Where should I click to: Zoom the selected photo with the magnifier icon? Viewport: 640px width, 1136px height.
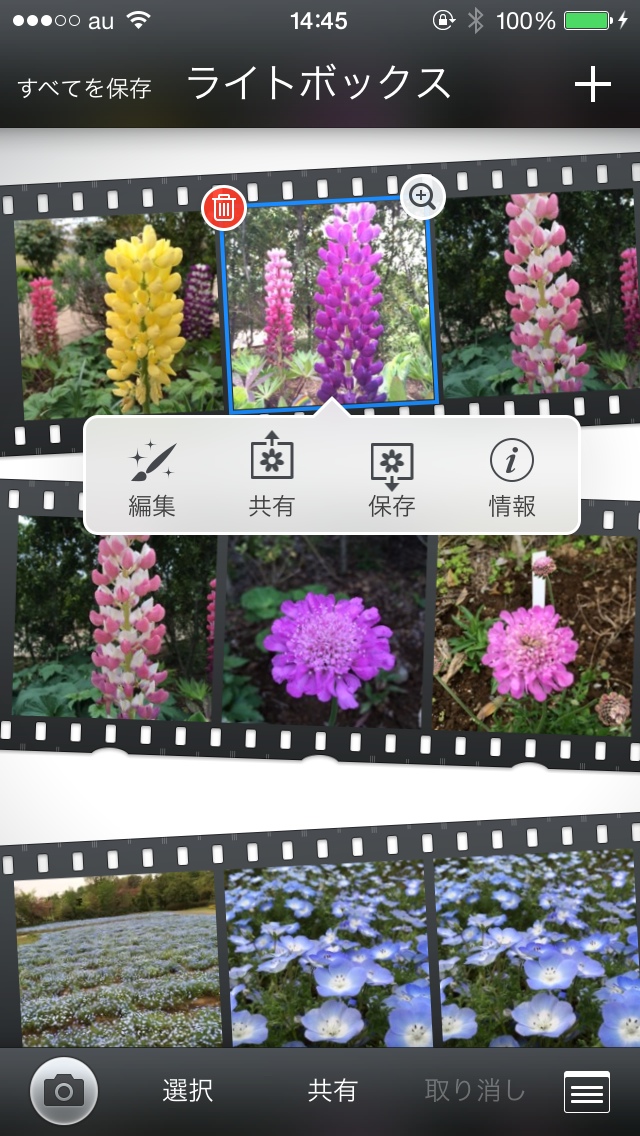point(423,197)
